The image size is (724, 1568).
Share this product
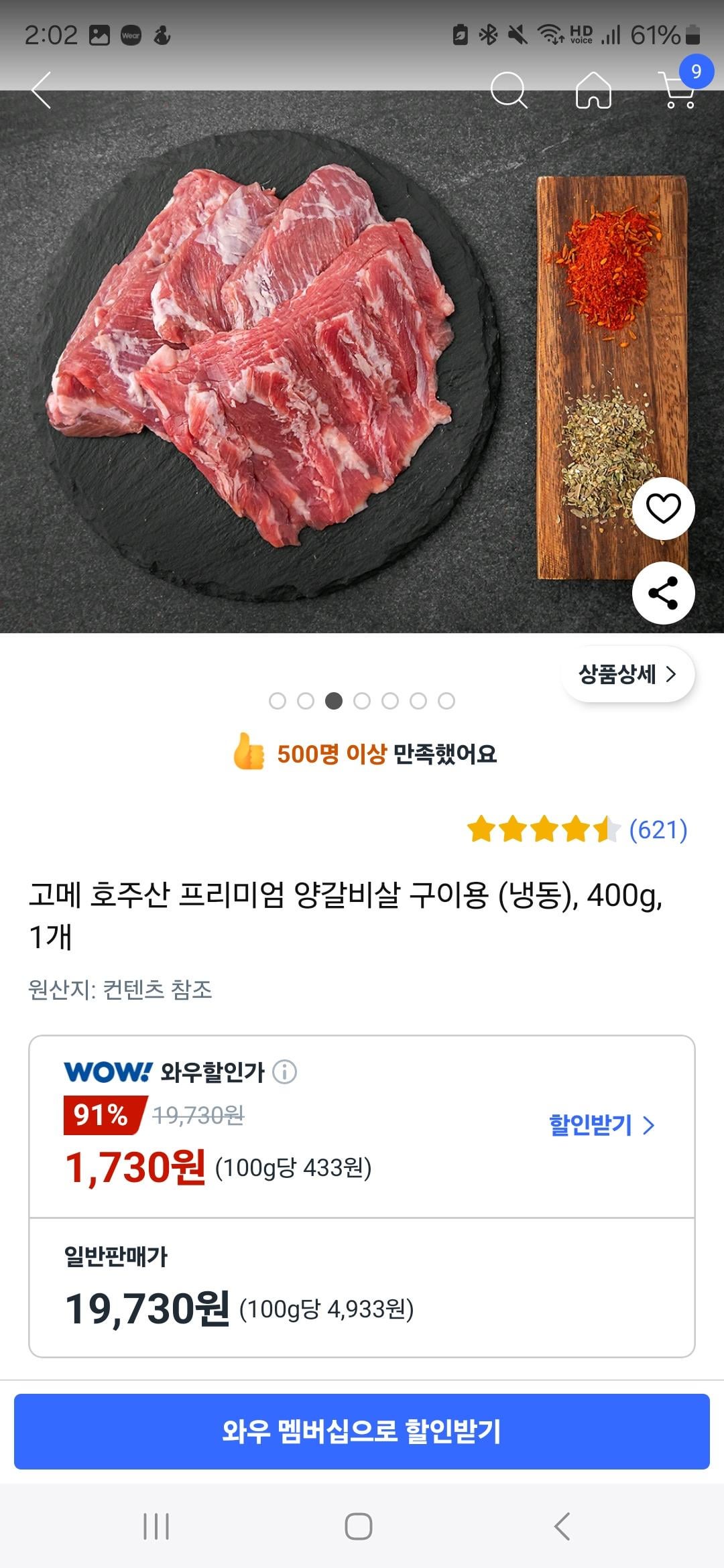pyautogui.click(x=663, y=593)
